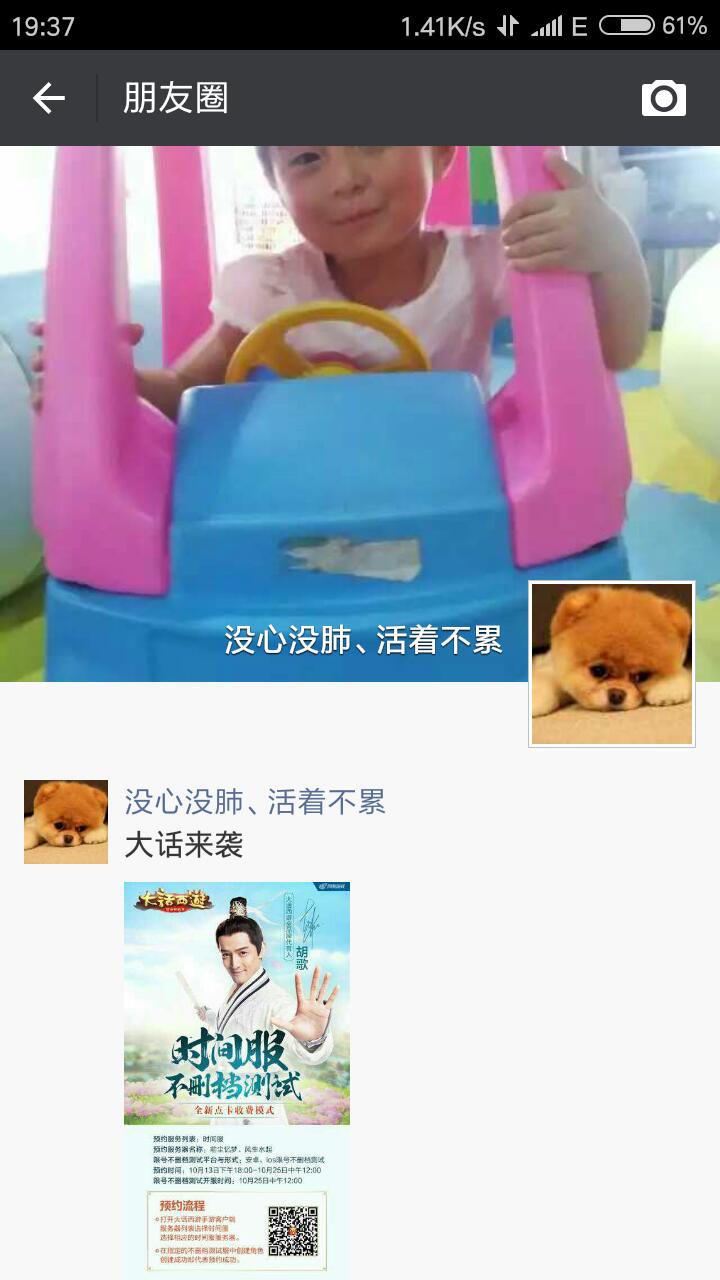
Task: View the 大话西游 poster image in the post
Action: (237, 1078)
